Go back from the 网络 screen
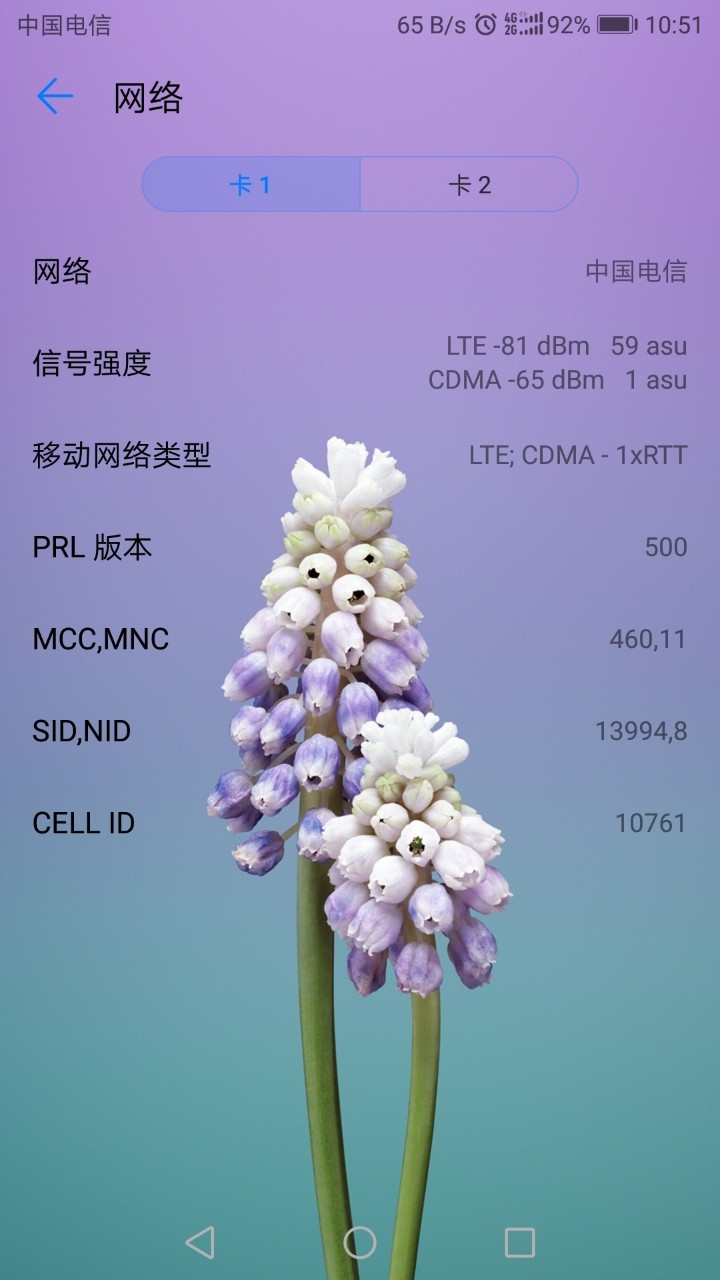This screenshot has height=1280, width=720. coord(55,97)
